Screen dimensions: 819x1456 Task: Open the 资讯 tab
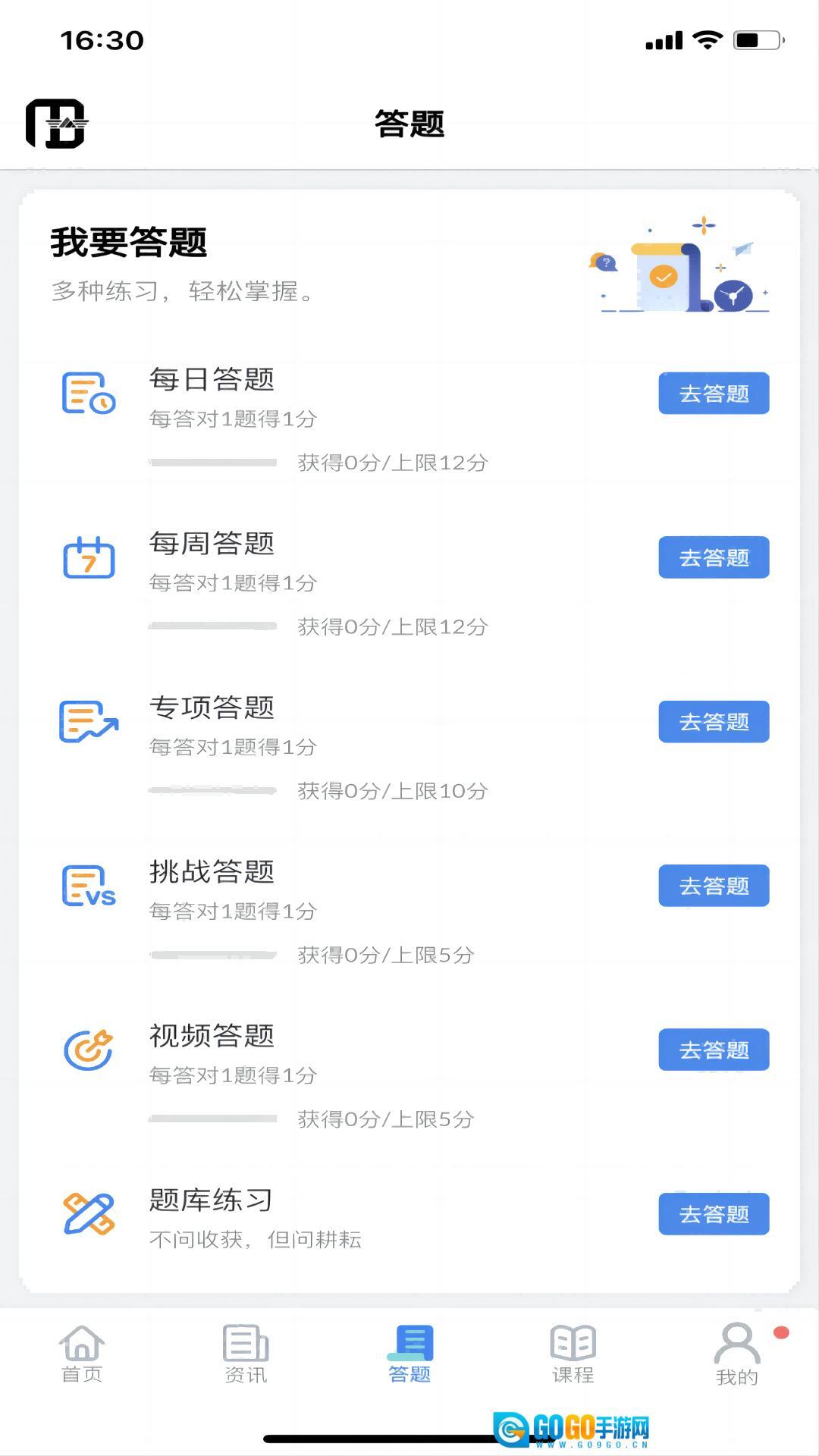click(246, 1354)
